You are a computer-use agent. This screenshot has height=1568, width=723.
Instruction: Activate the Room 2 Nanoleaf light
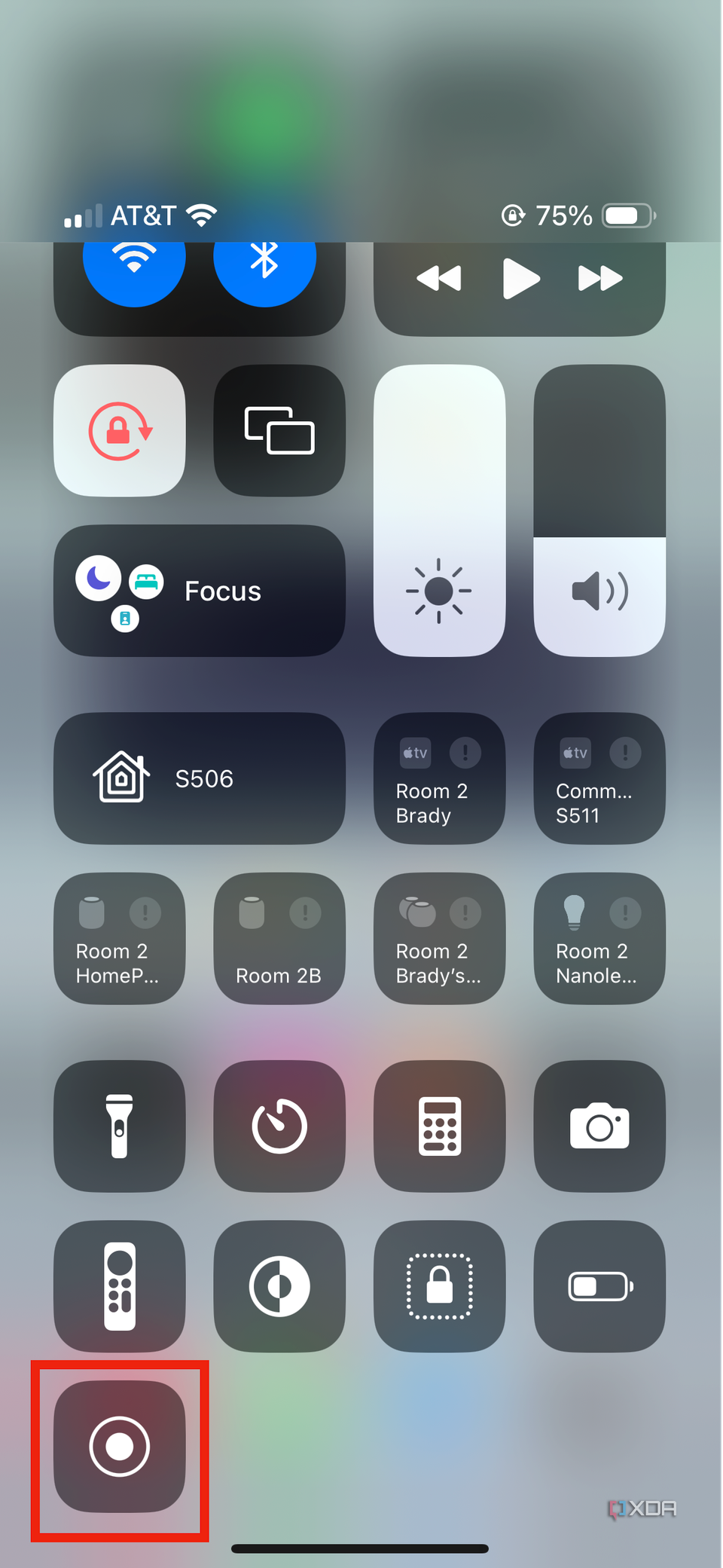[x=599, y=939]
